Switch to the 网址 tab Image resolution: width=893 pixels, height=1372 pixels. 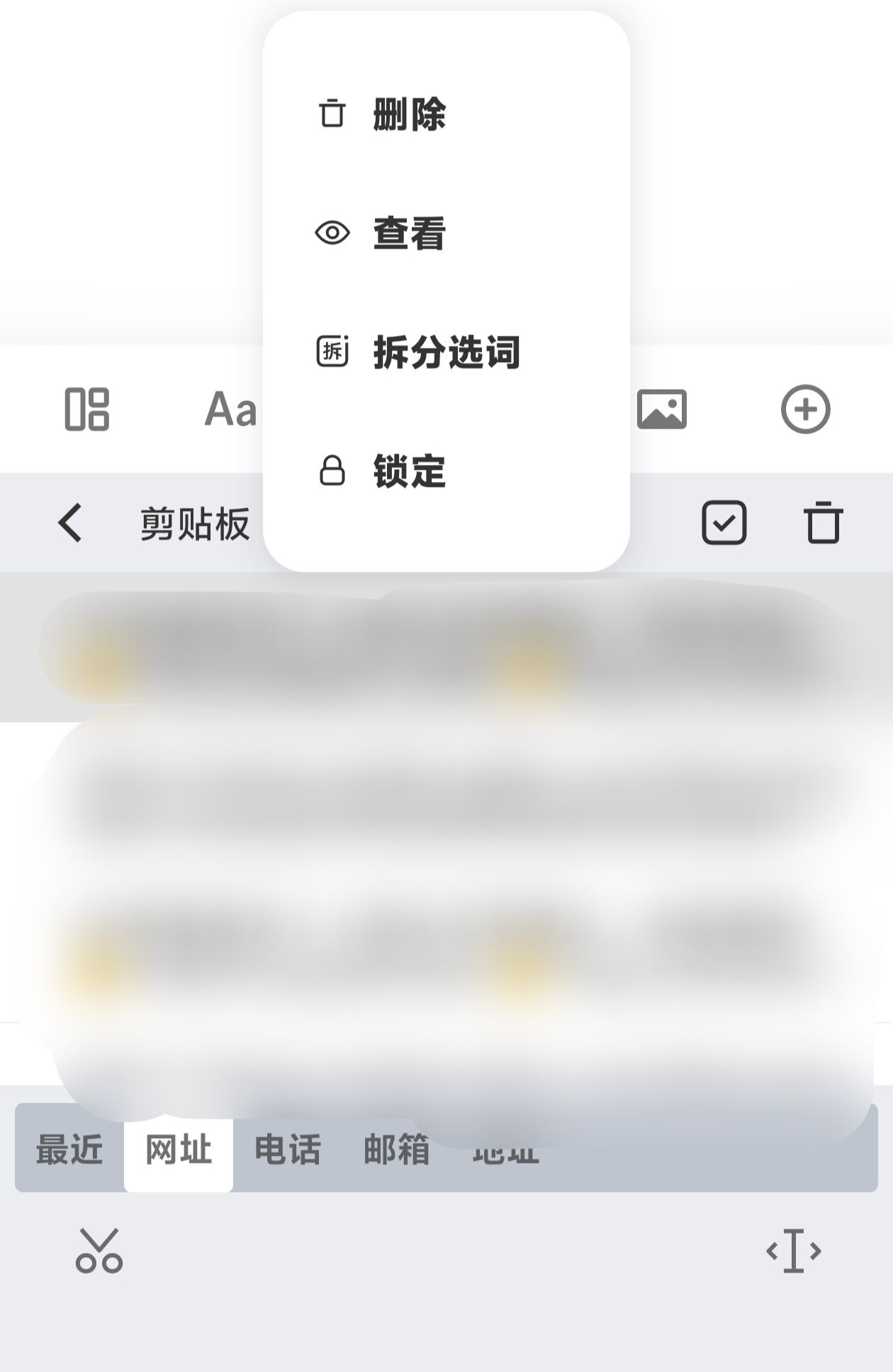tap(179, 1149)
